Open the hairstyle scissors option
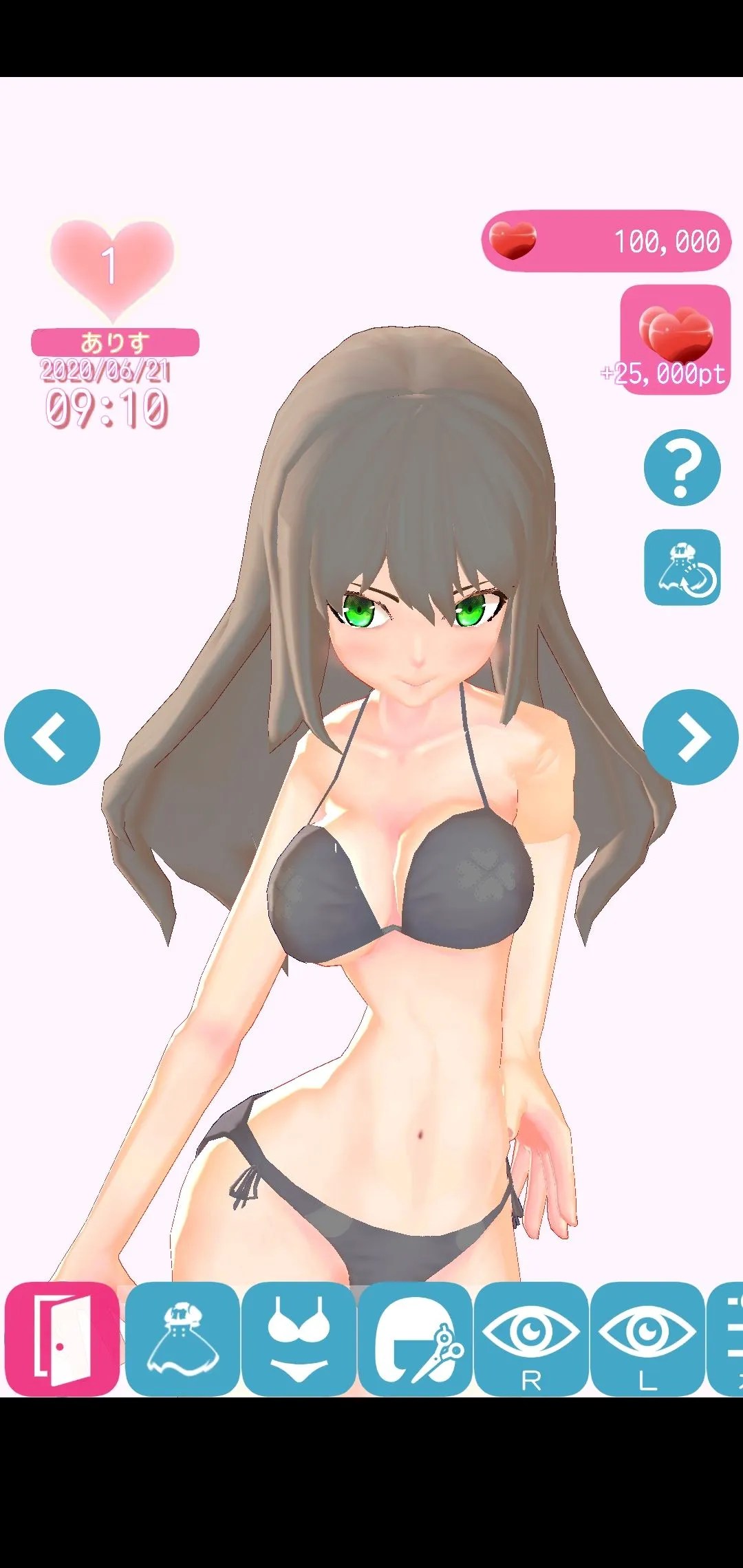 click(x=415, y=1339)
